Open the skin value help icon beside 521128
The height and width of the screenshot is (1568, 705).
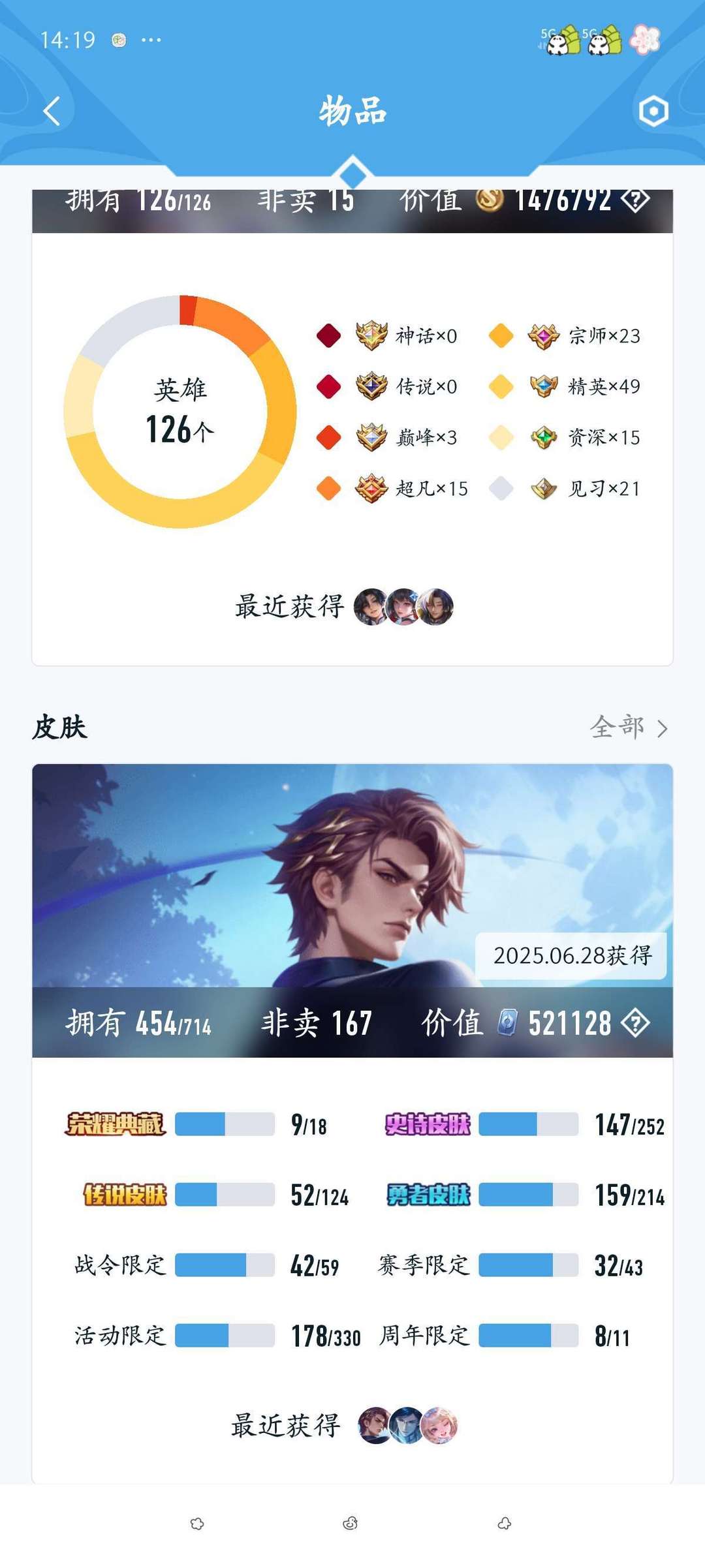pos(635,1023)
